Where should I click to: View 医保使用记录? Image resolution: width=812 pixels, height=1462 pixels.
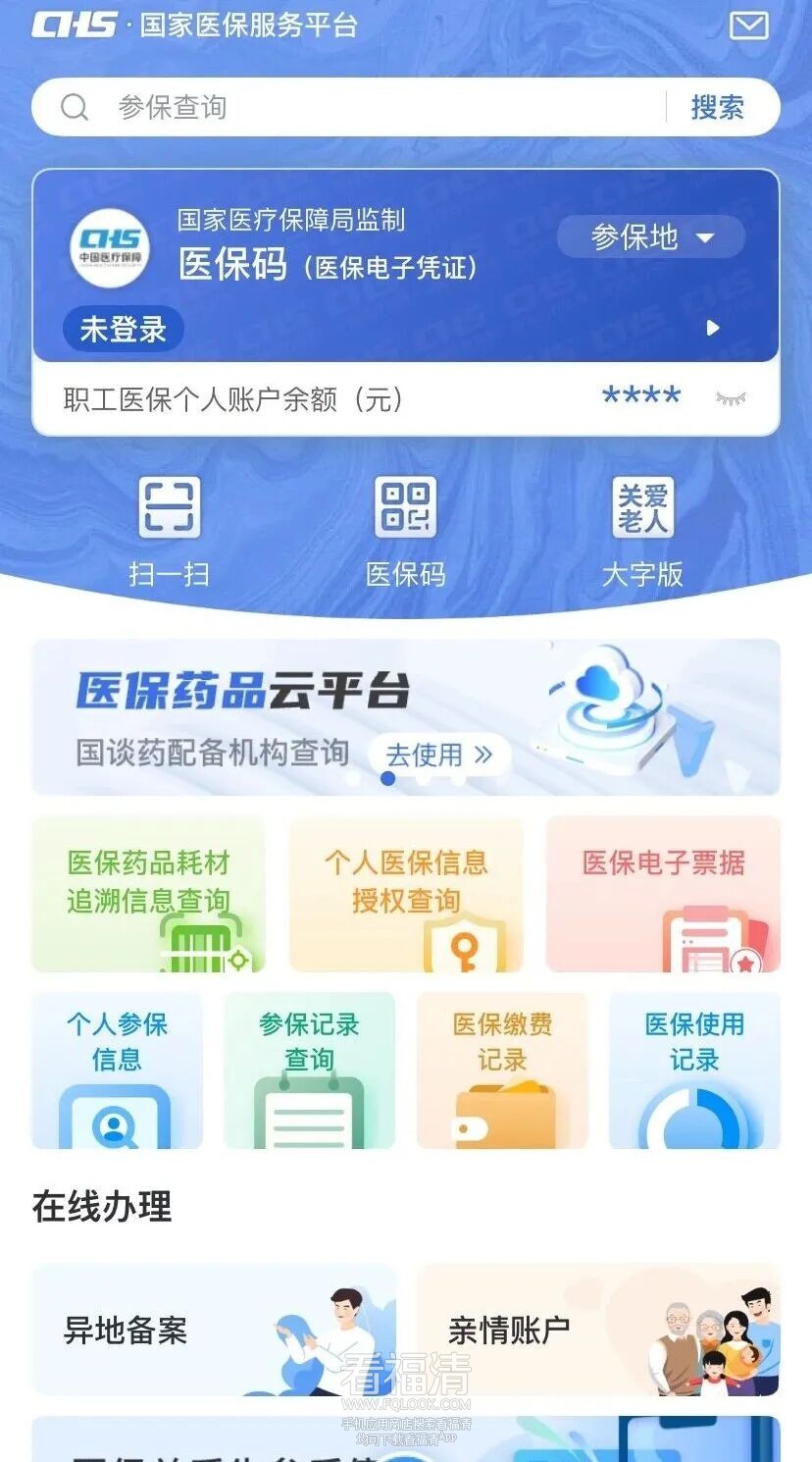(x=694, y=1070)
